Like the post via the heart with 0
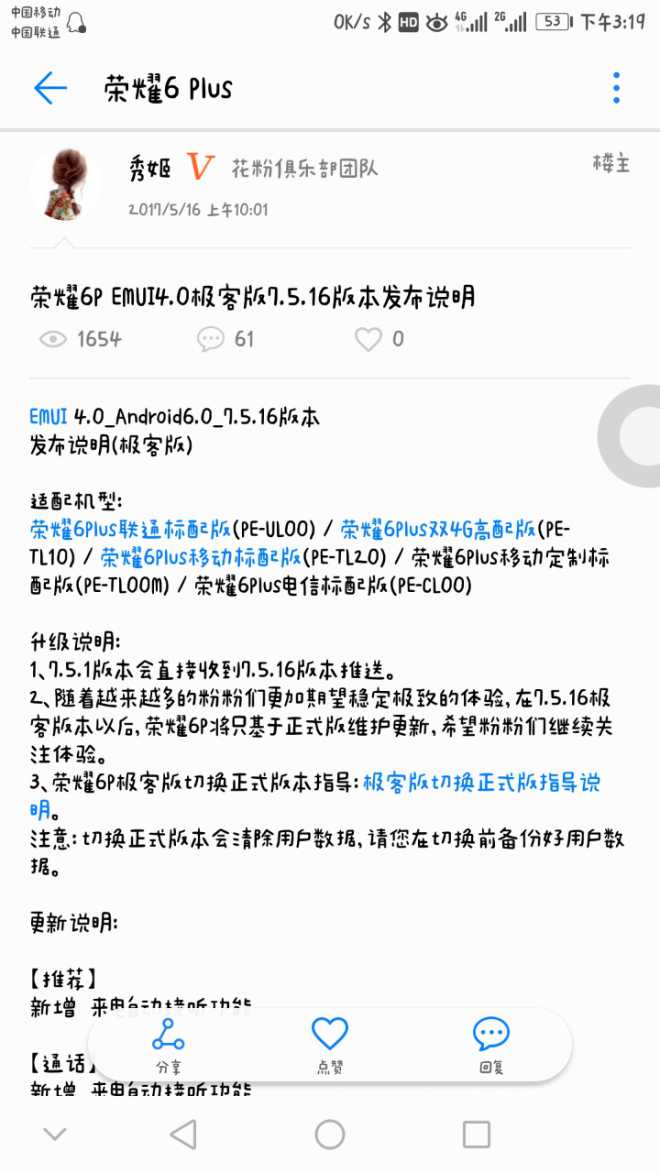Viewport: 660px width, 1173px height. (369, 339)
